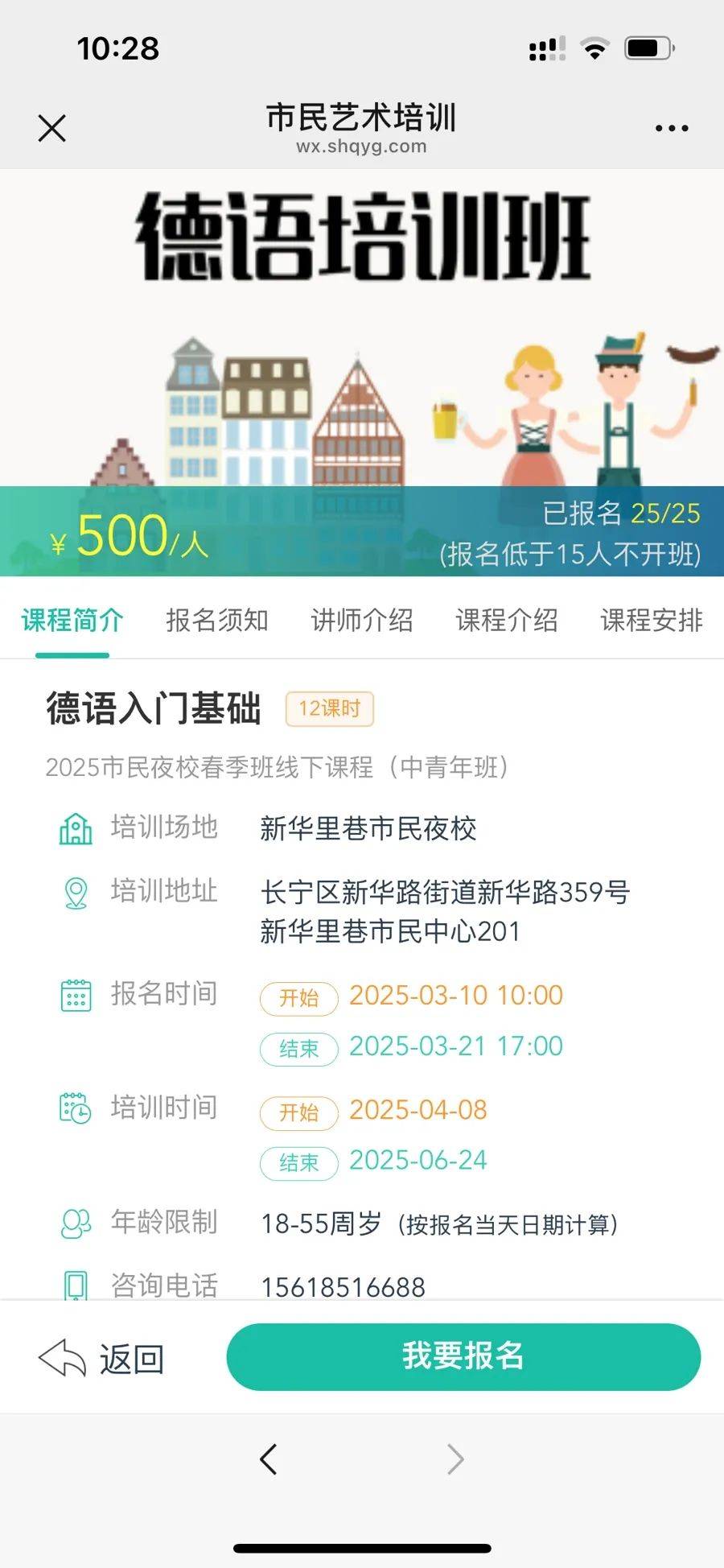Select the 课程简介 tab
724x1568 pixels.
pos(72,621)
